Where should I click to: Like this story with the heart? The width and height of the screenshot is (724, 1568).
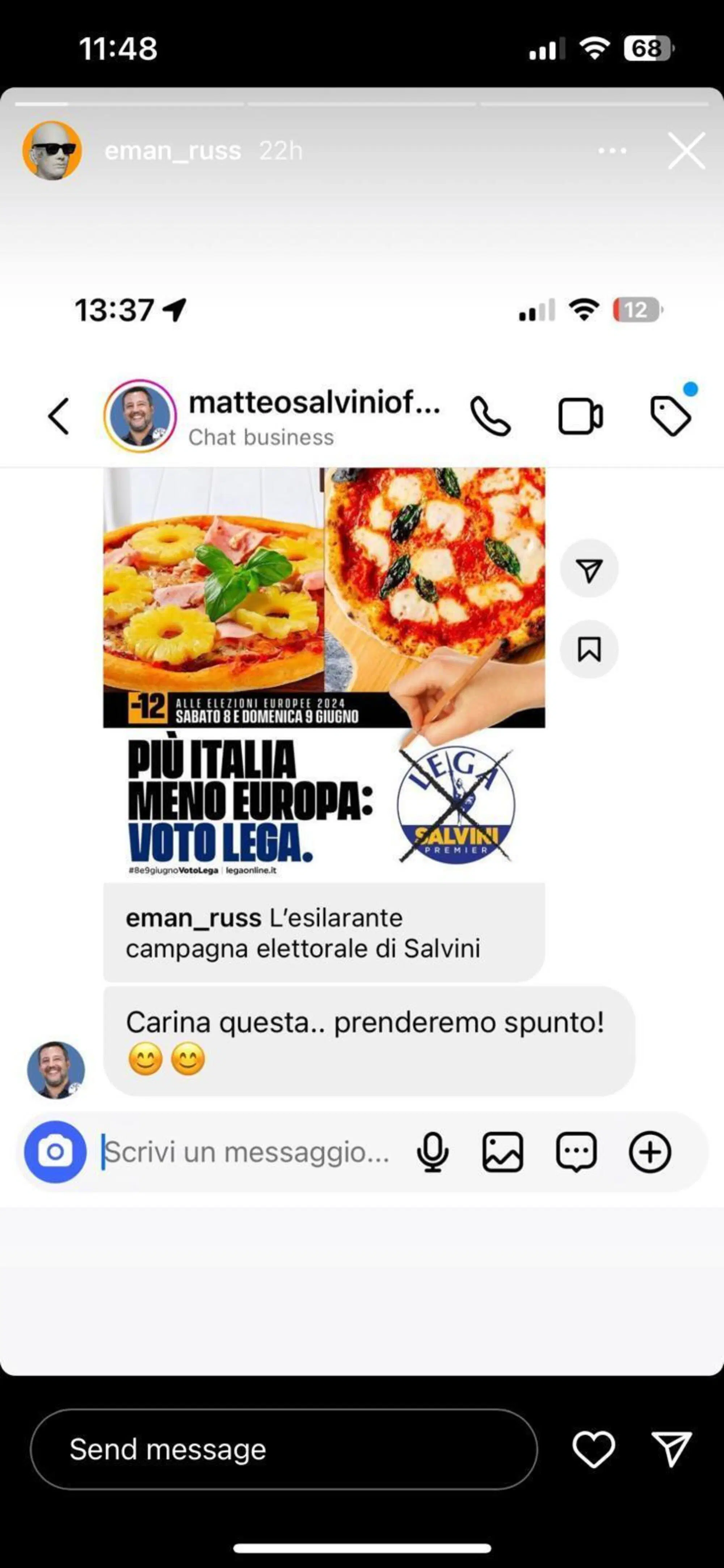click(593, 1449)
